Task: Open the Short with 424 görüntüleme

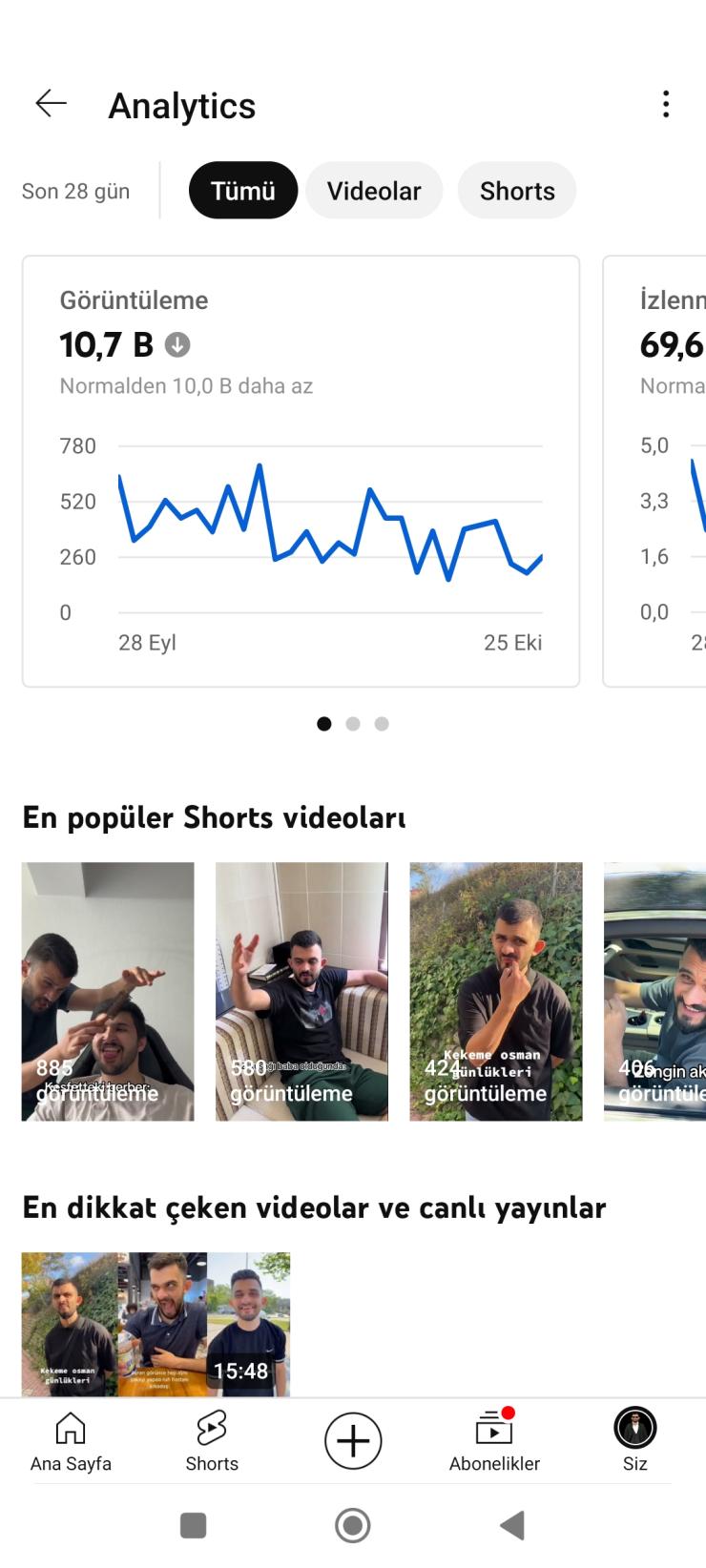Action: pos(495,991)
